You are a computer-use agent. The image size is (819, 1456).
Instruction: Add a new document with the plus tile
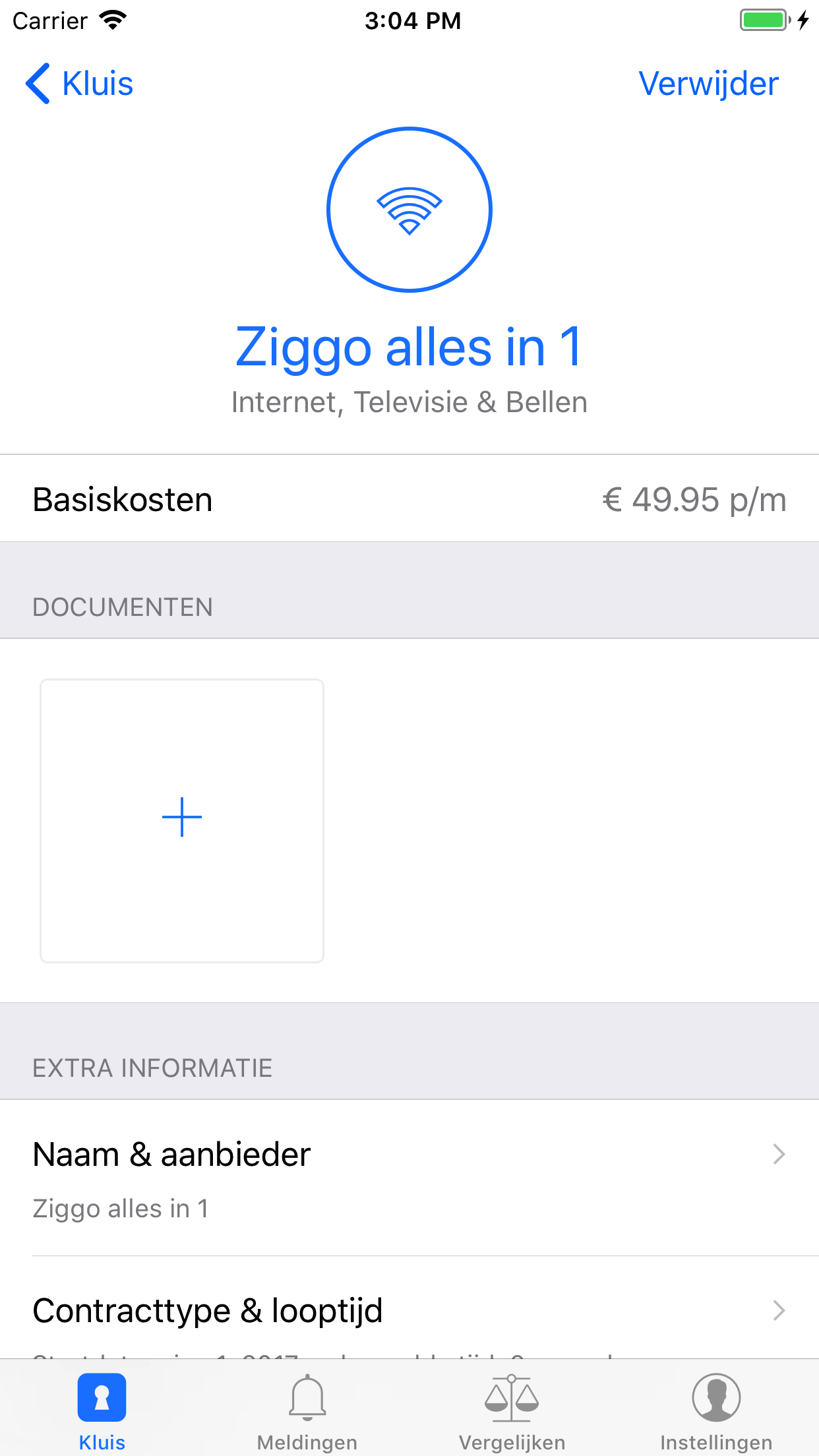coord(182,820)
